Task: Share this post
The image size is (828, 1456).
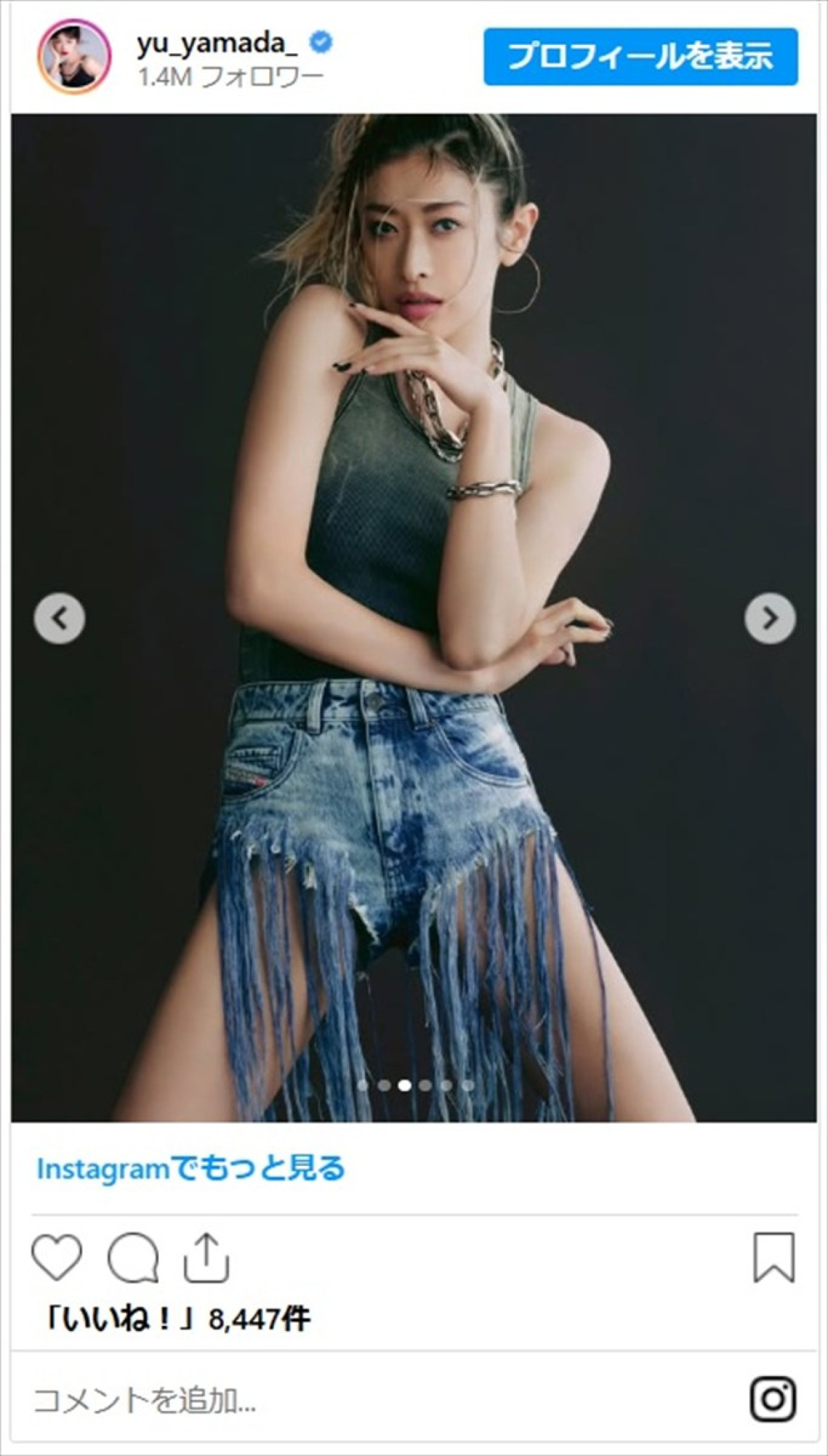Action: click(x=206, y=1256)
